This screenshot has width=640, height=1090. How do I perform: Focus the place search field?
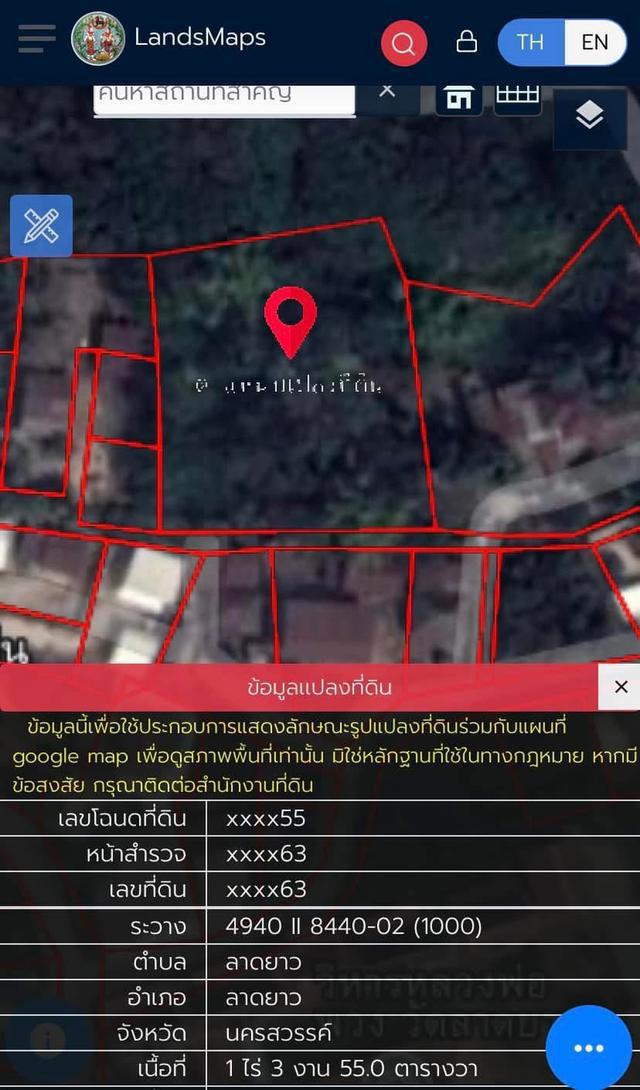click(x=224, y=99)
